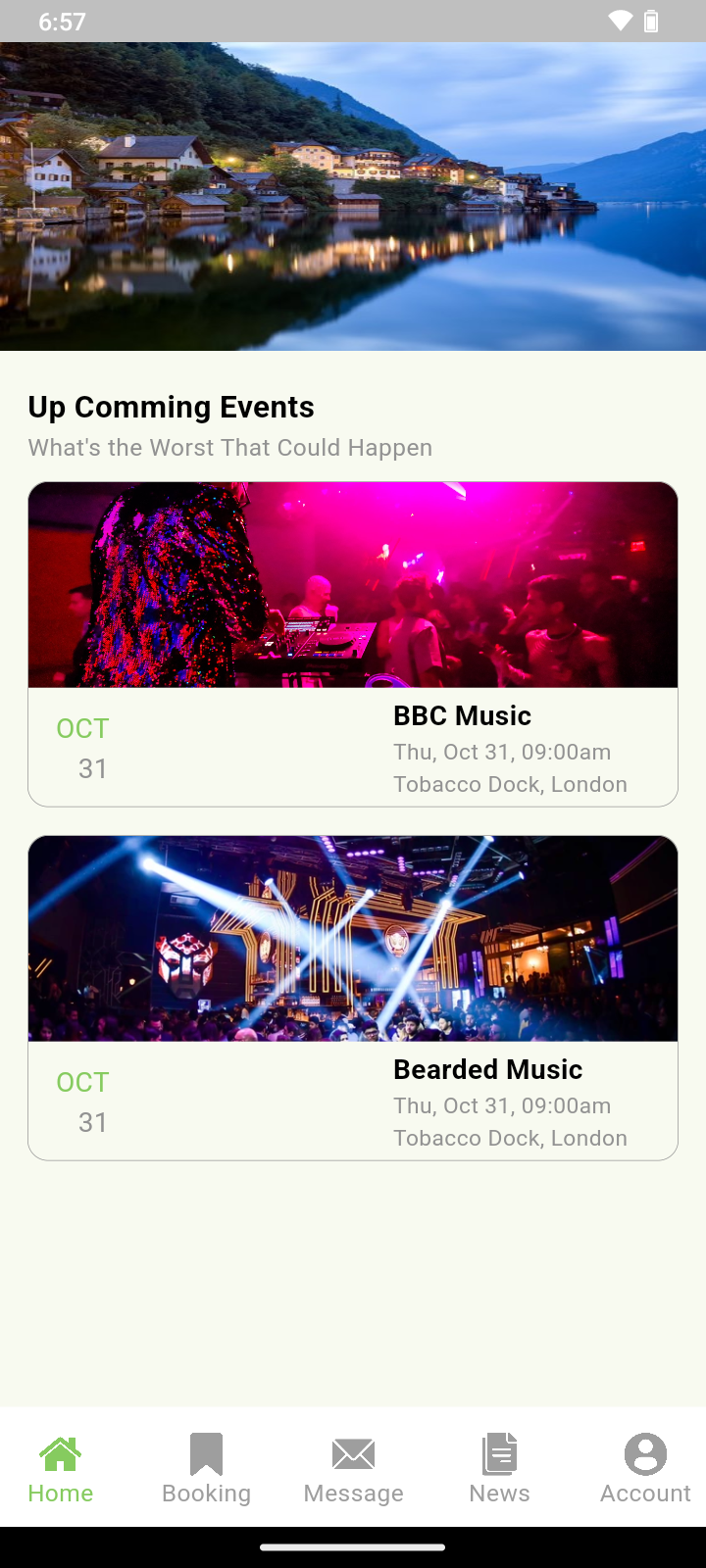This screenshot has width=706, height=1568.
Task: Switch to the Booking tab
Action: pyautogui.click(x=207, y=1467)
